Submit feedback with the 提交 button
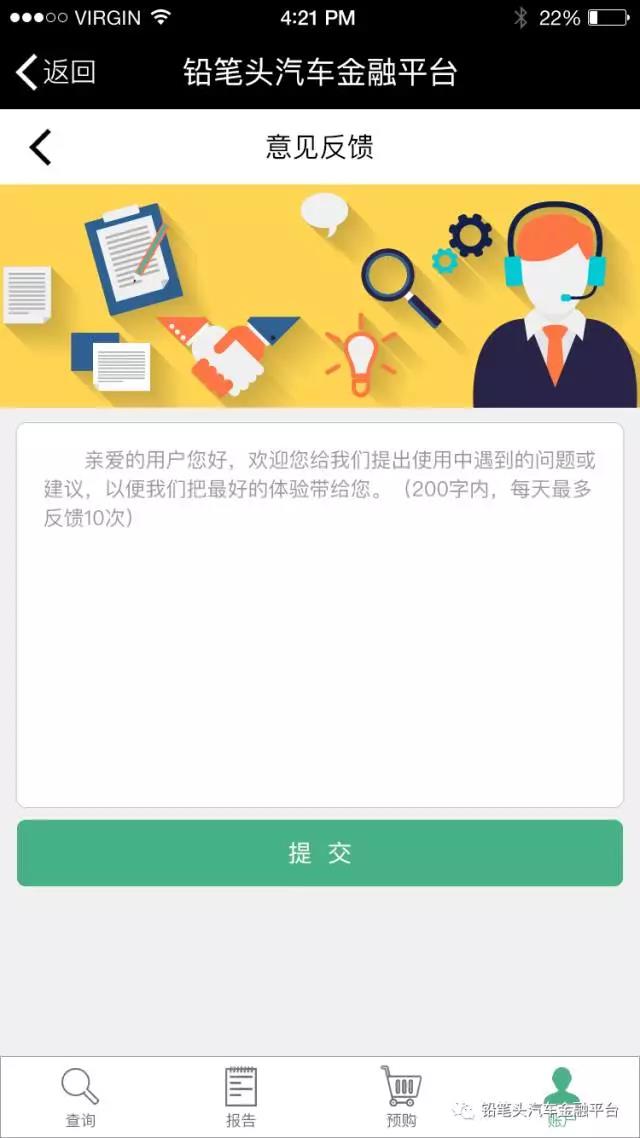The height and width of the screenshot is (1138, 640). [x=320, y=853]
